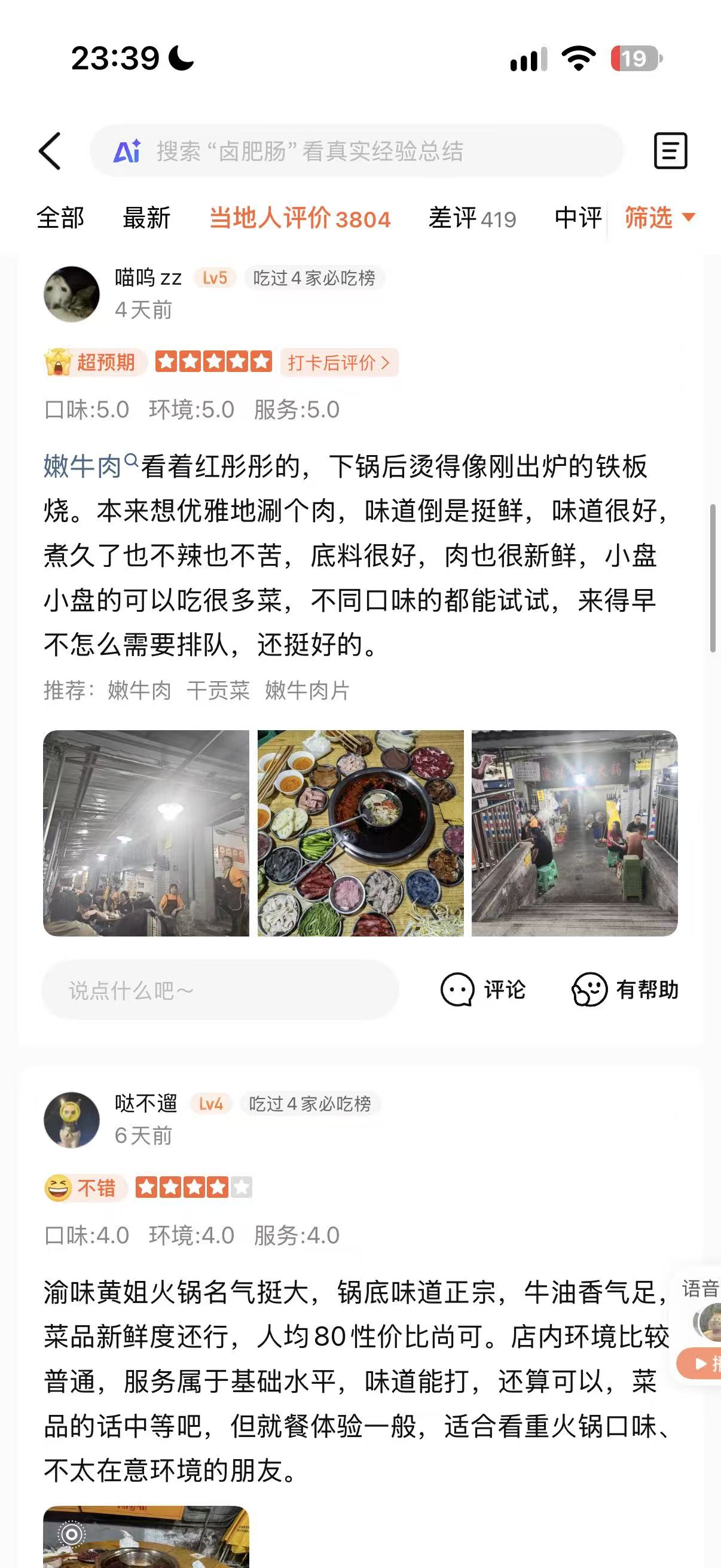Select the 当地人评价 3804 tab
Image resolution: width=721 pixels, height=1568 pixels.
pyautogui.click(x=300, y=218)
